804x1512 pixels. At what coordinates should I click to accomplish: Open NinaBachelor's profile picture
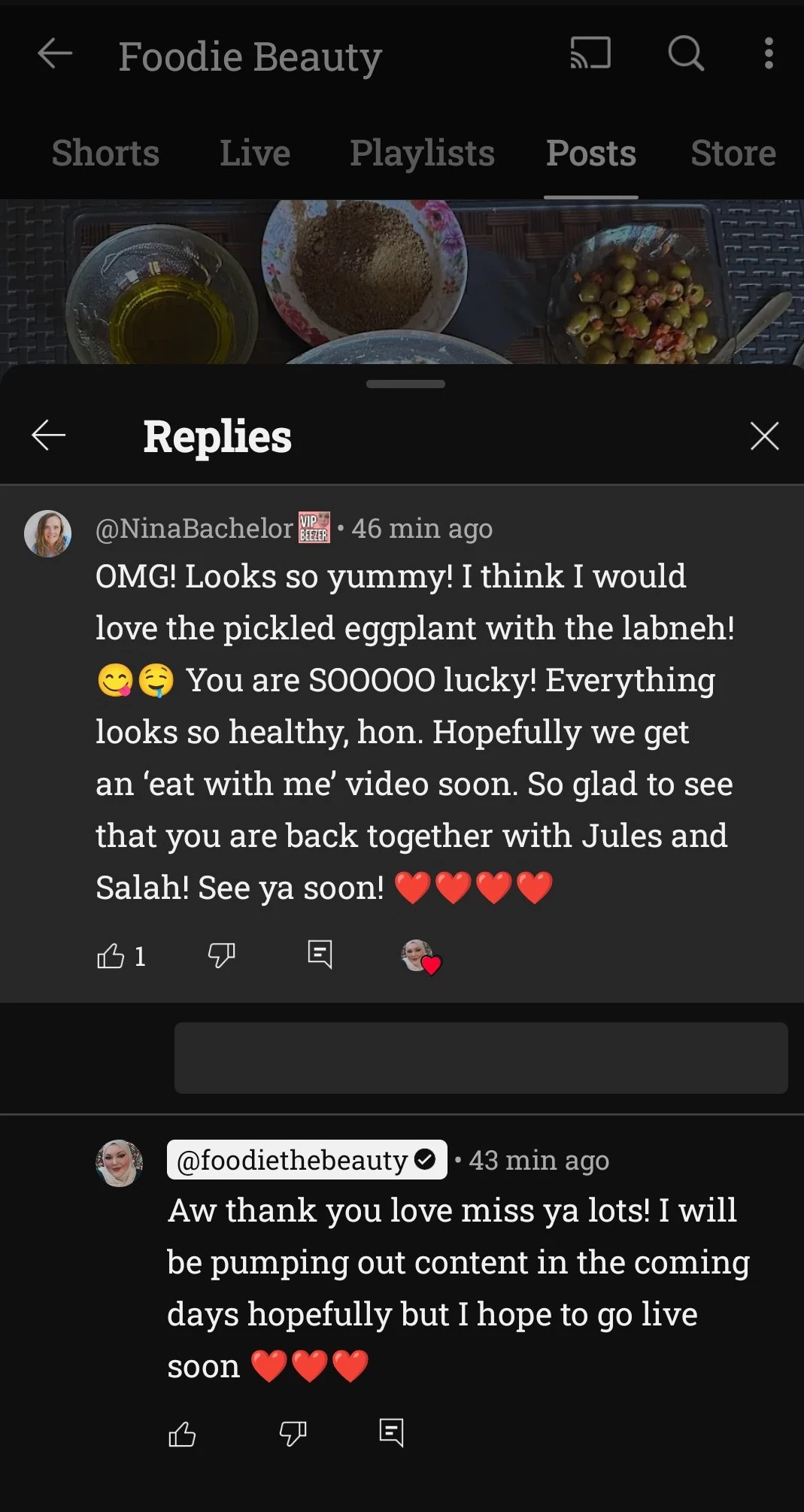(48, 533)
